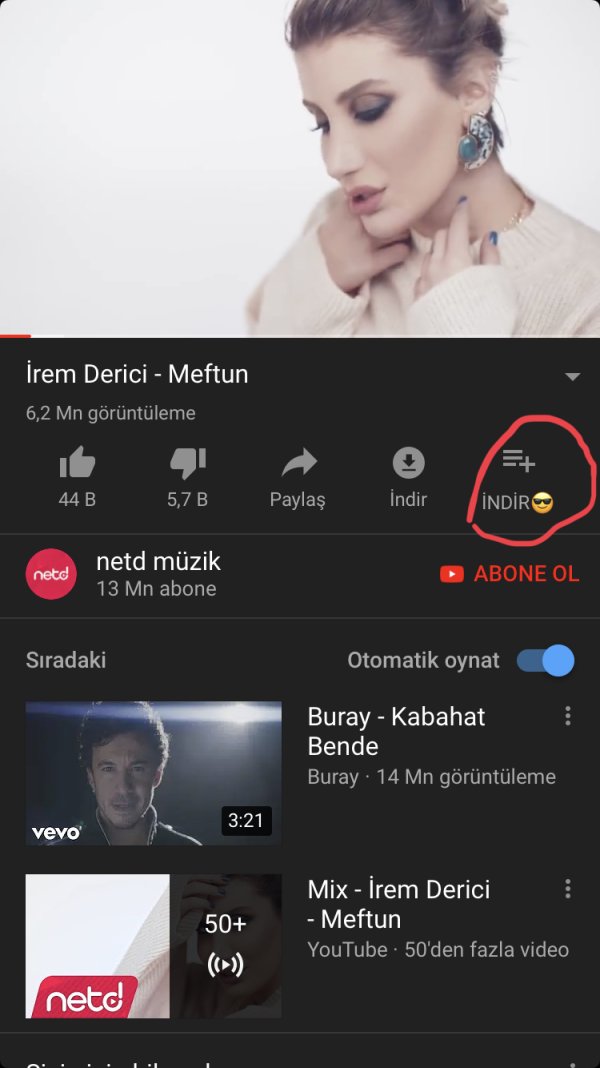Like the İrem Derici - Meftun video
600x1068 pixels.
click(x=77, y=464)
